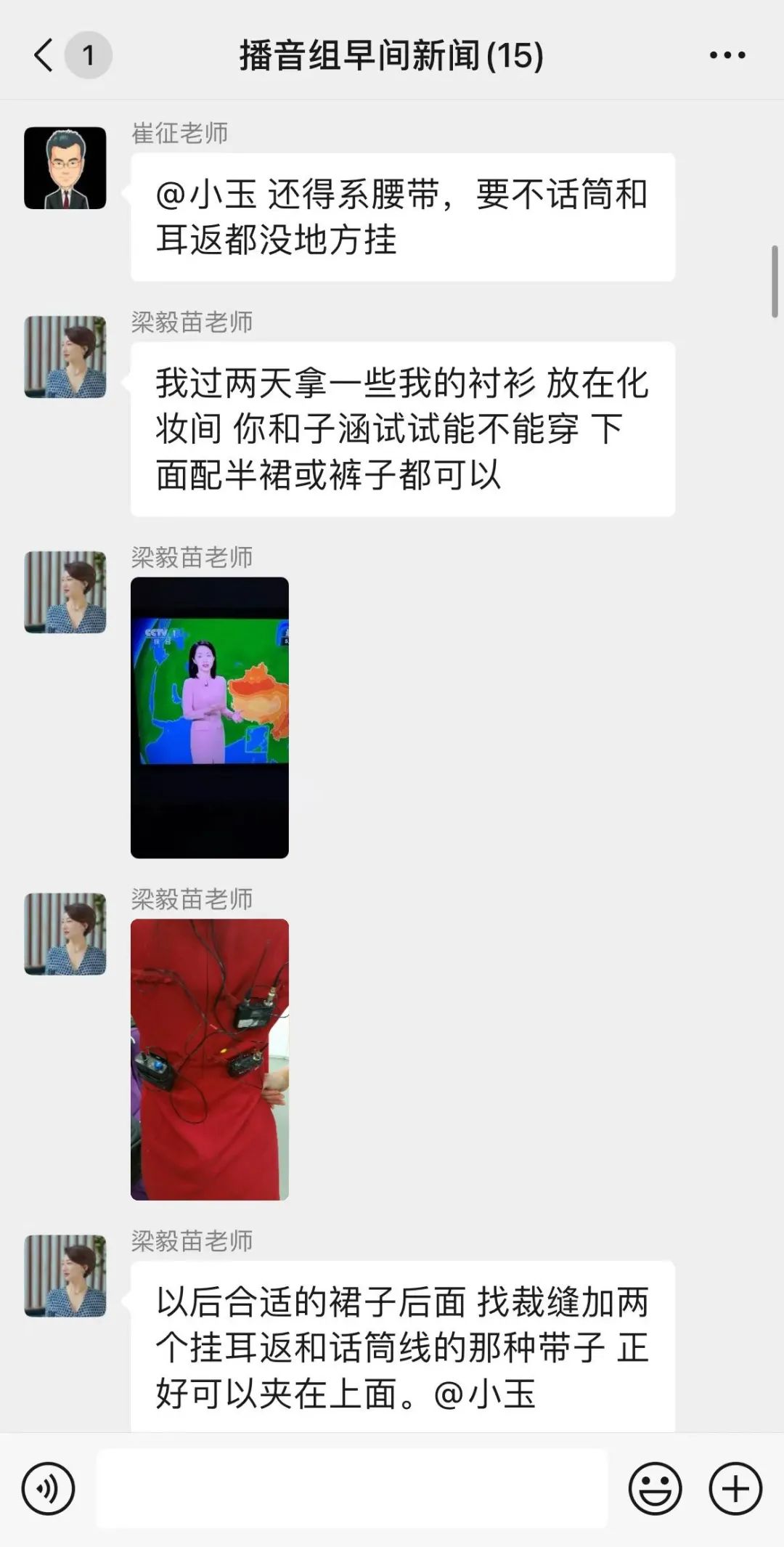Open the emoji picker
The width and height of the screenshot is (784, 1547).
655,1489
